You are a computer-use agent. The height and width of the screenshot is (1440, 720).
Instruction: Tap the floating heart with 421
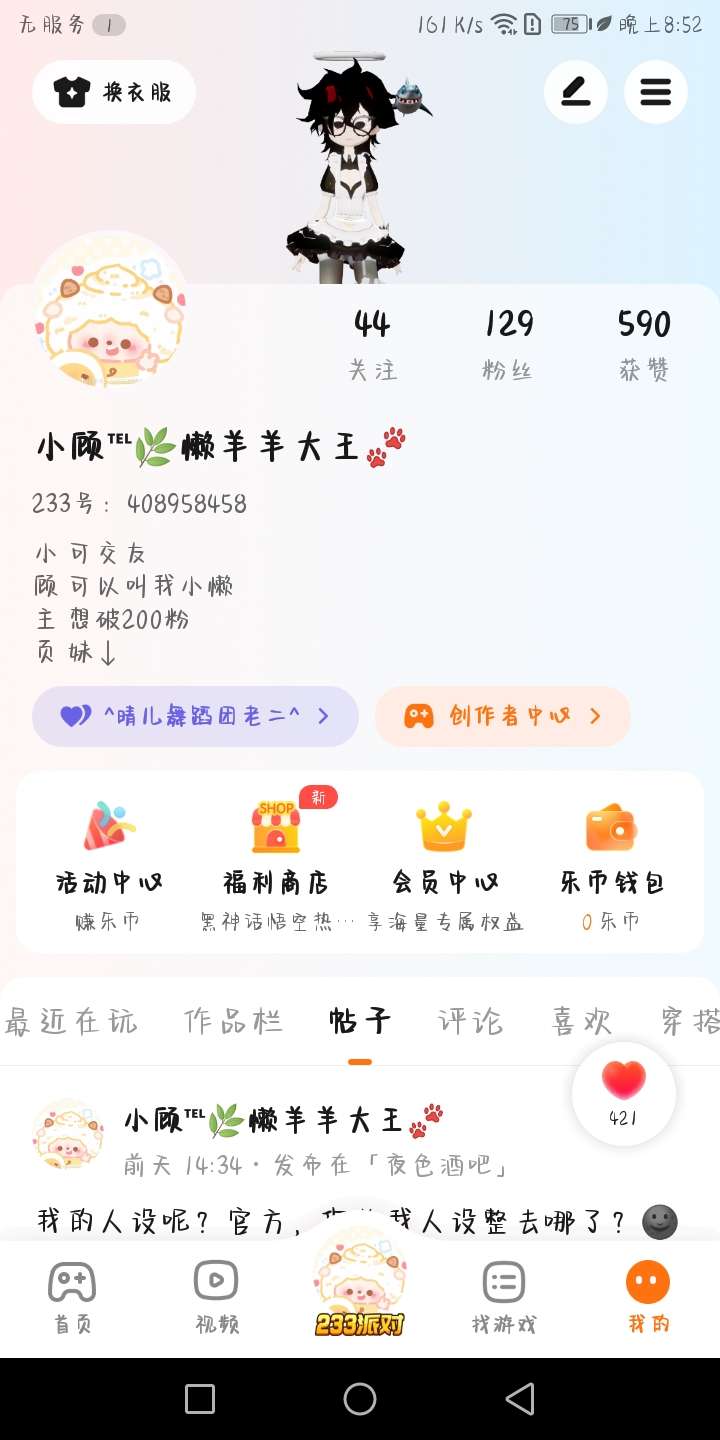click(624, 1094)
